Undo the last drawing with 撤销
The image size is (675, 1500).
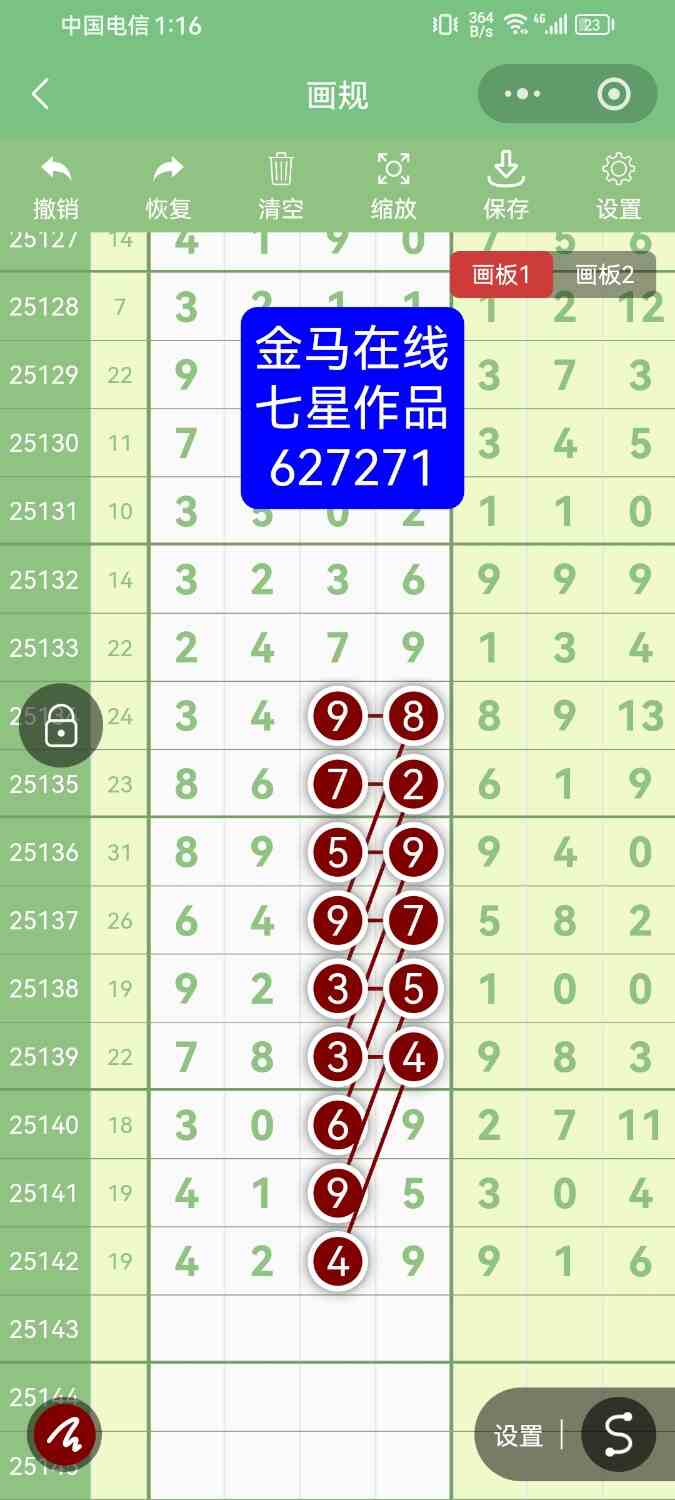click(x=56, y=186)
